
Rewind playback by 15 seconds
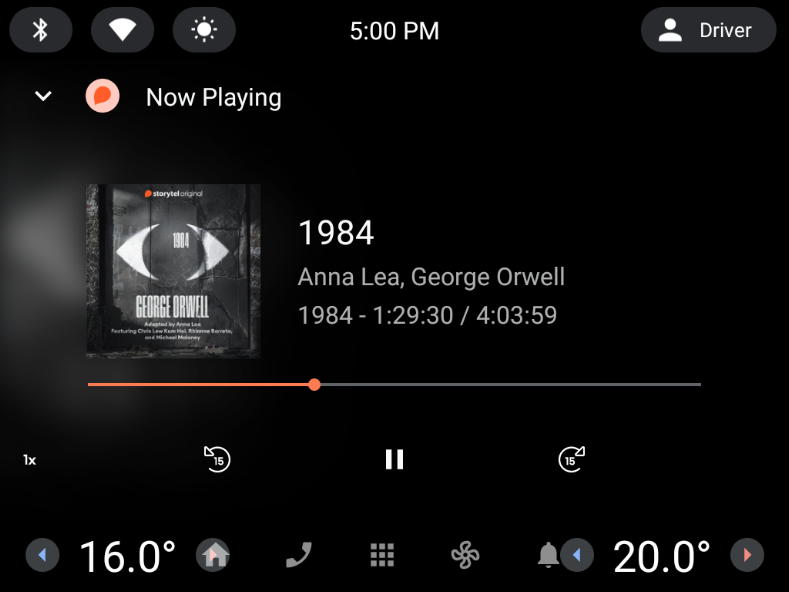(x=217, y=459)
